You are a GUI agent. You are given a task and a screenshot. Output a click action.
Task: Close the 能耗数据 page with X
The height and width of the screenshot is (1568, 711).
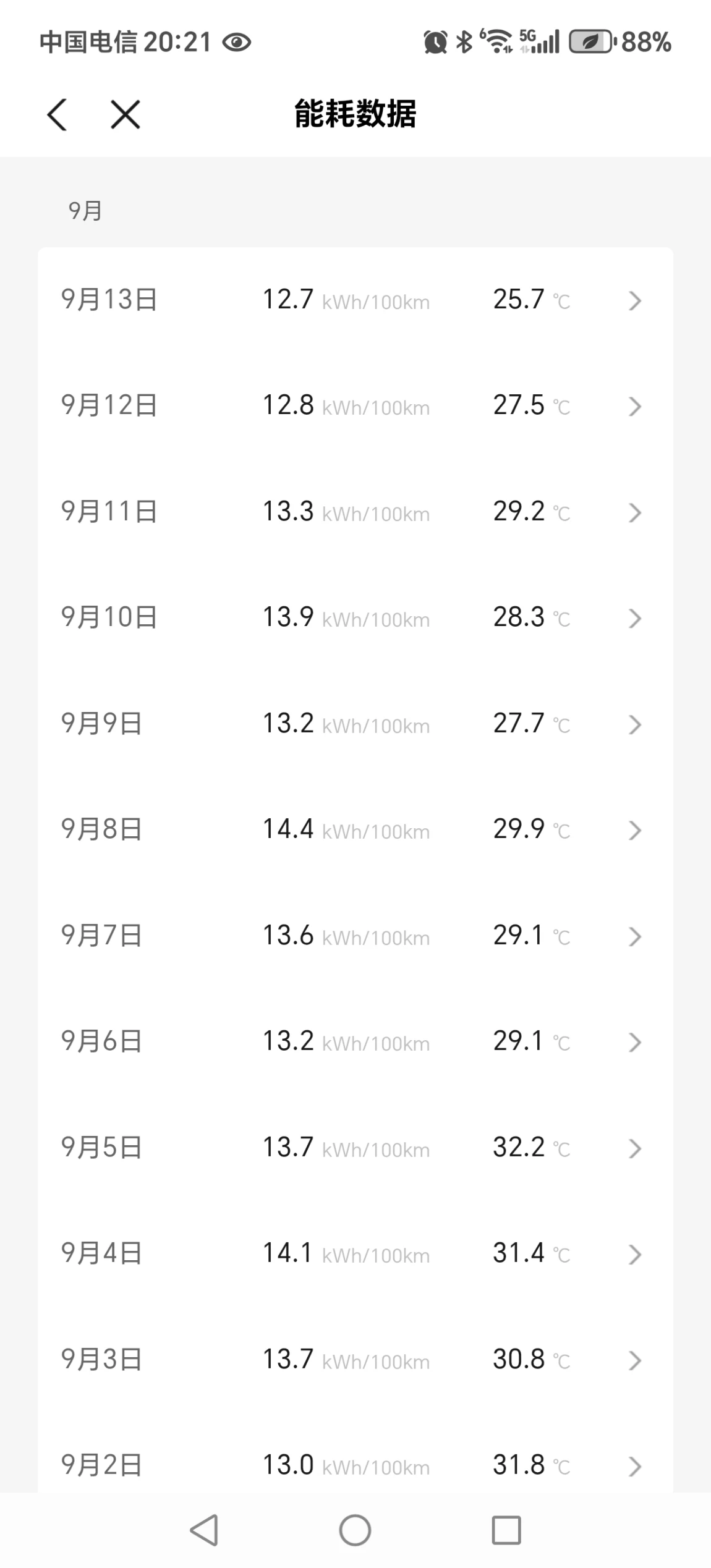pos(126,114)
